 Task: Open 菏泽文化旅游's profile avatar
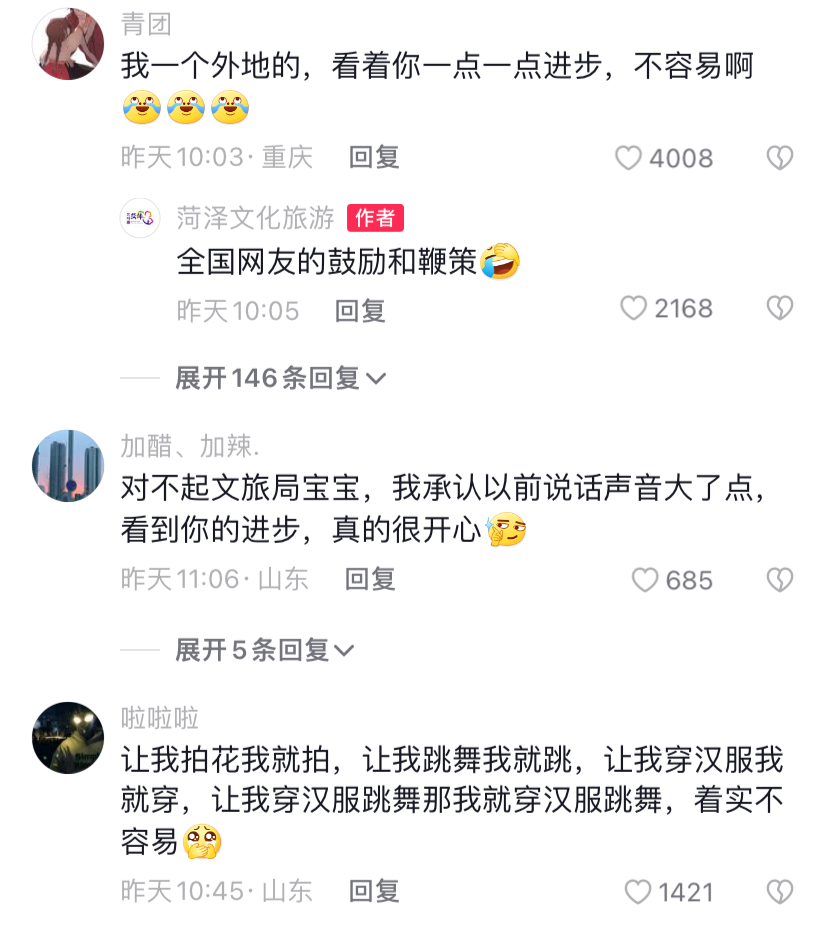tap(140, 218)
